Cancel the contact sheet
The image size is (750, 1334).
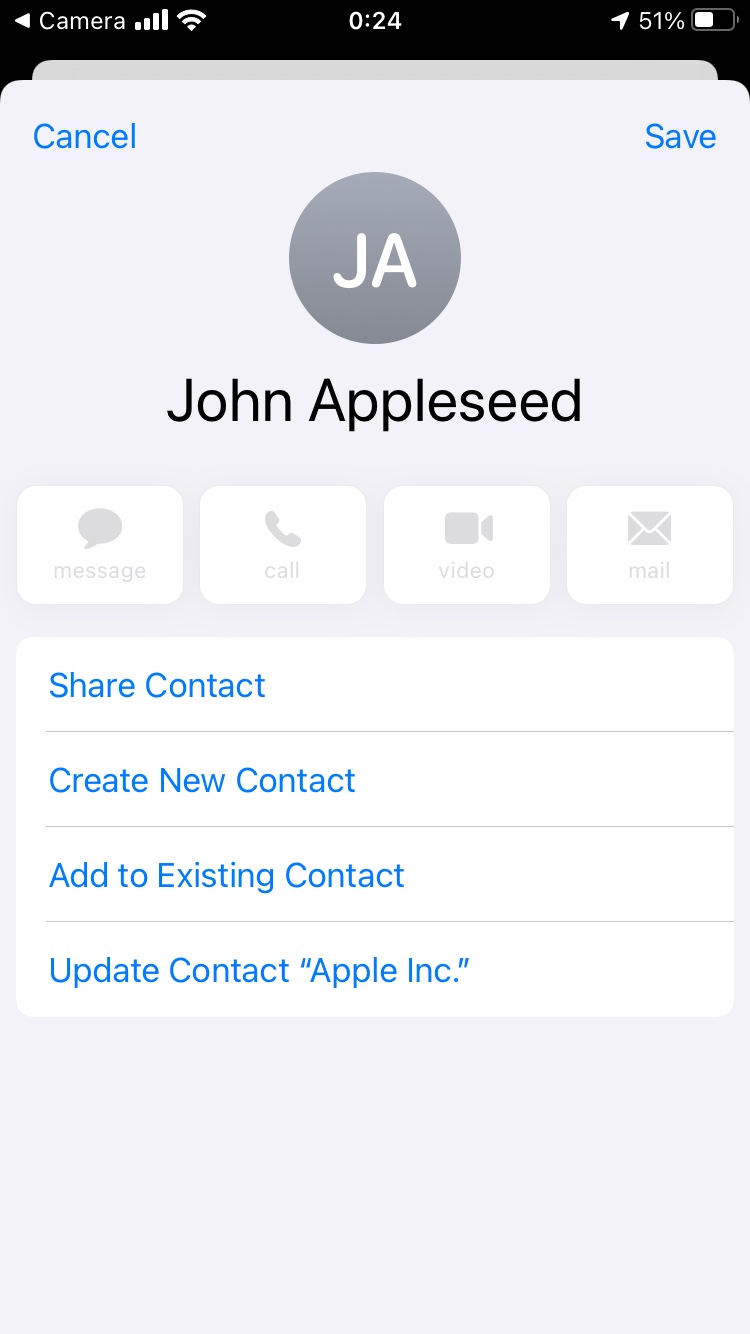[x=85, y=137]
